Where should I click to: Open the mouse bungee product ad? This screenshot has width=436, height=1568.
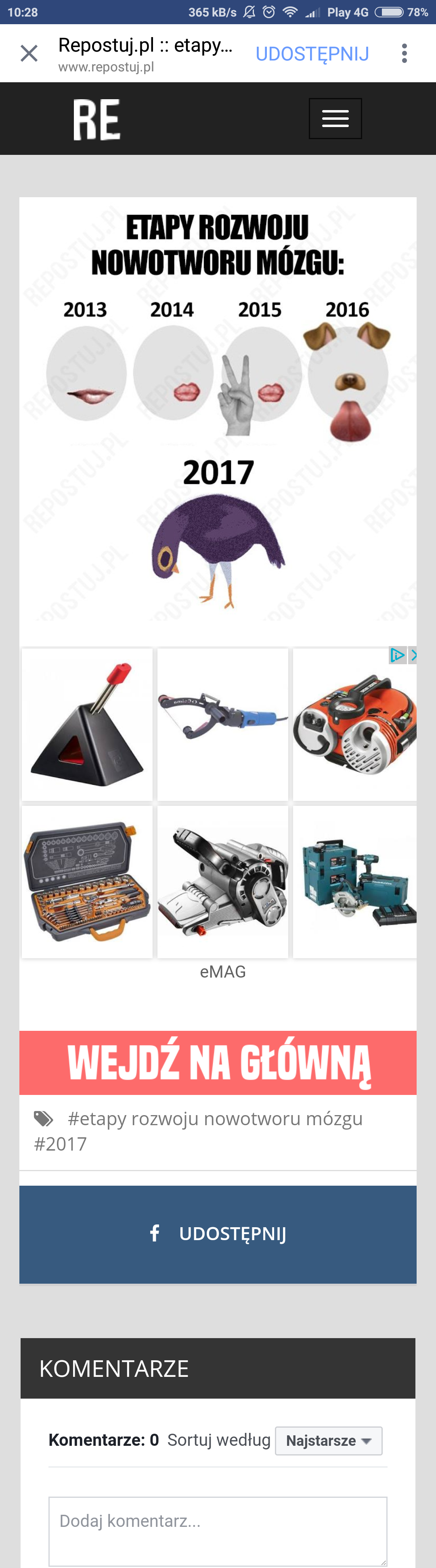[87, 724]
